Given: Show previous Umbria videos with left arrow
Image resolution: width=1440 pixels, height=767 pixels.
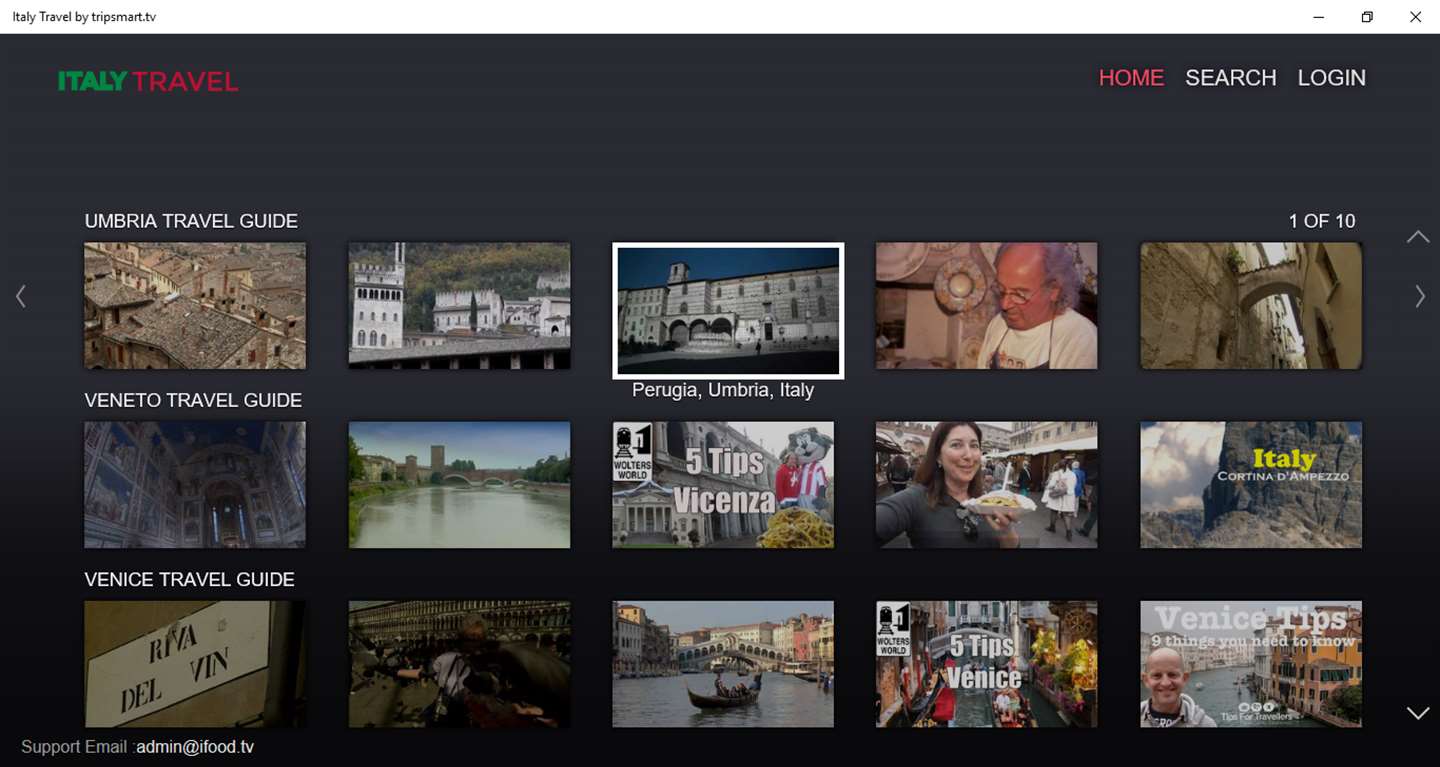Looking at the screenshot, I should tap(21, 296).
